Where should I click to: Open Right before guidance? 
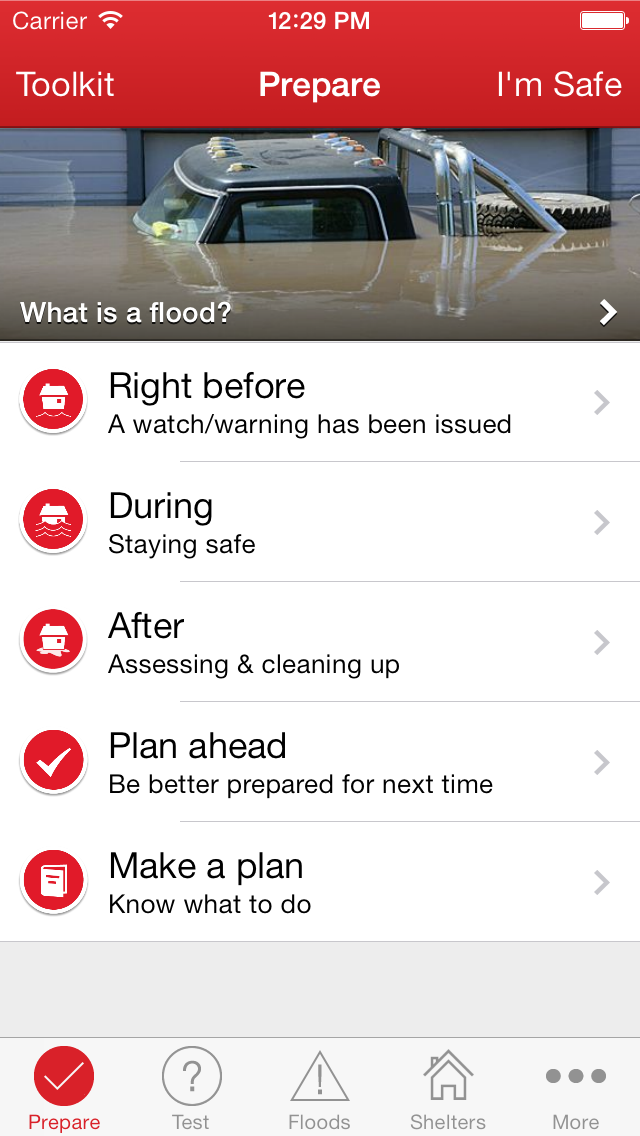[320, 402]
